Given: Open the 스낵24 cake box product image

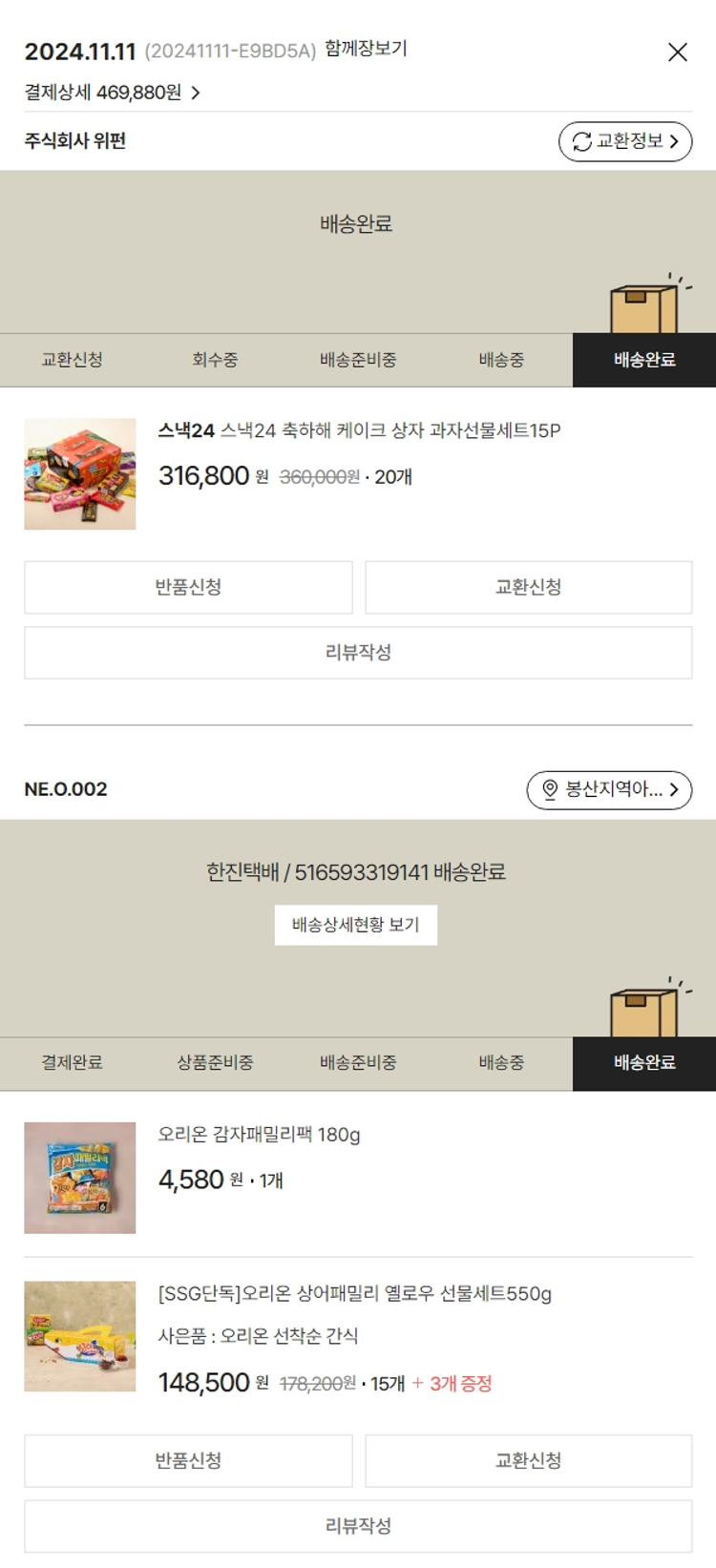Looking at the screenshot, I should click(80, 474).
